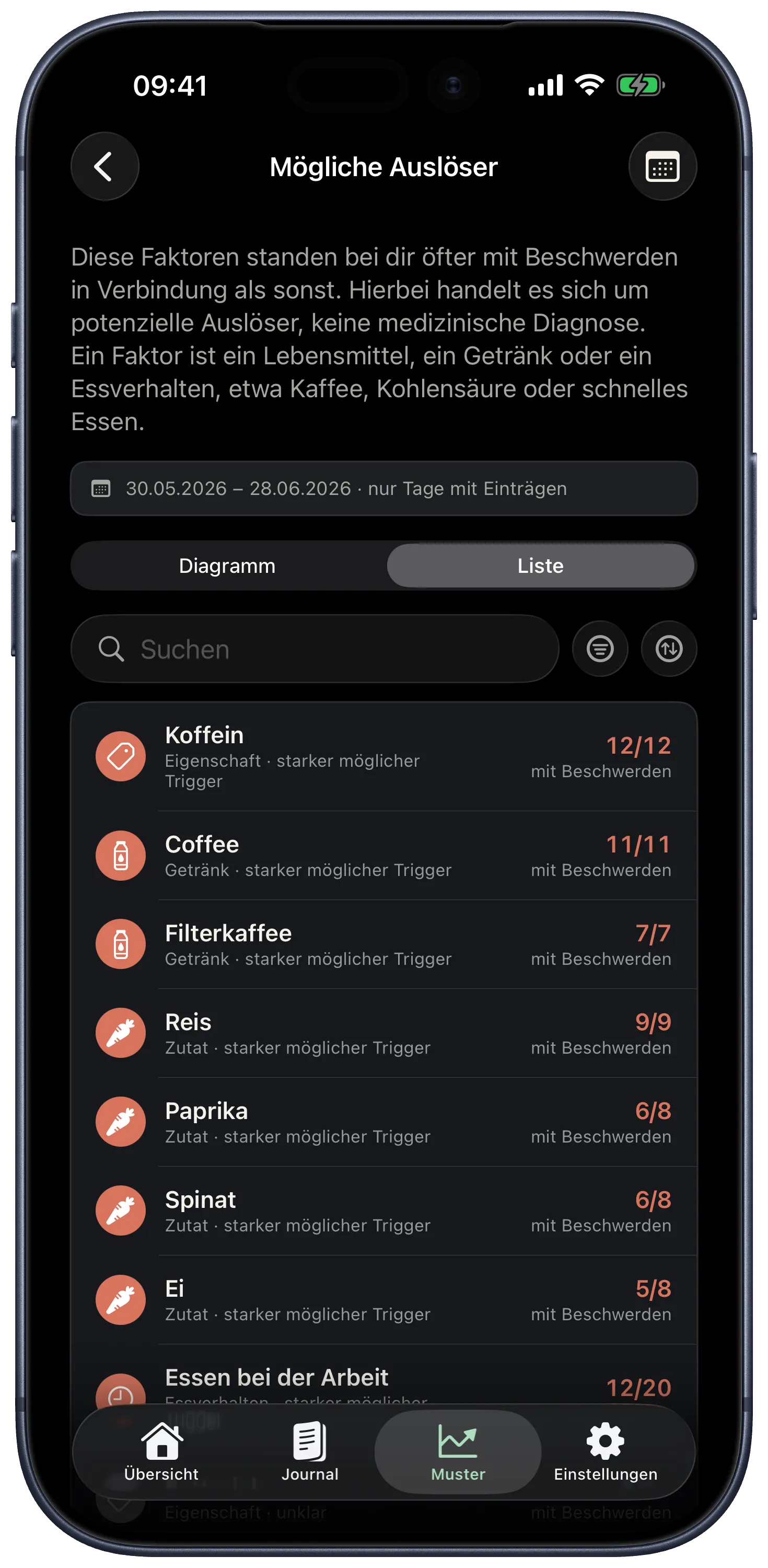The width and height of the screenshot is (768, 1568).
Task: Open the Coffee trigger entry
Action: [383, 855]
